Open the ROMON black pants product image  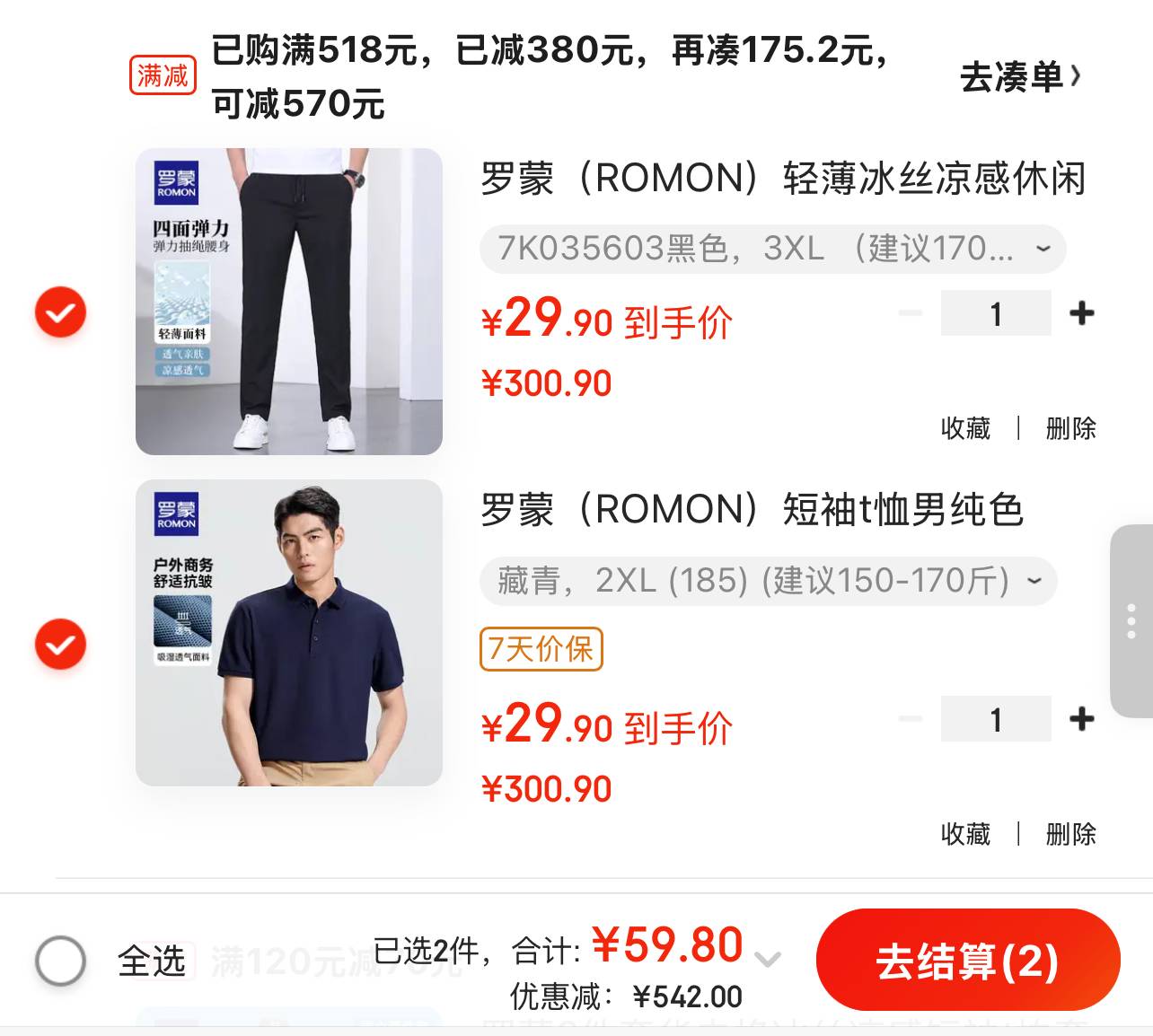click(288, 302)
